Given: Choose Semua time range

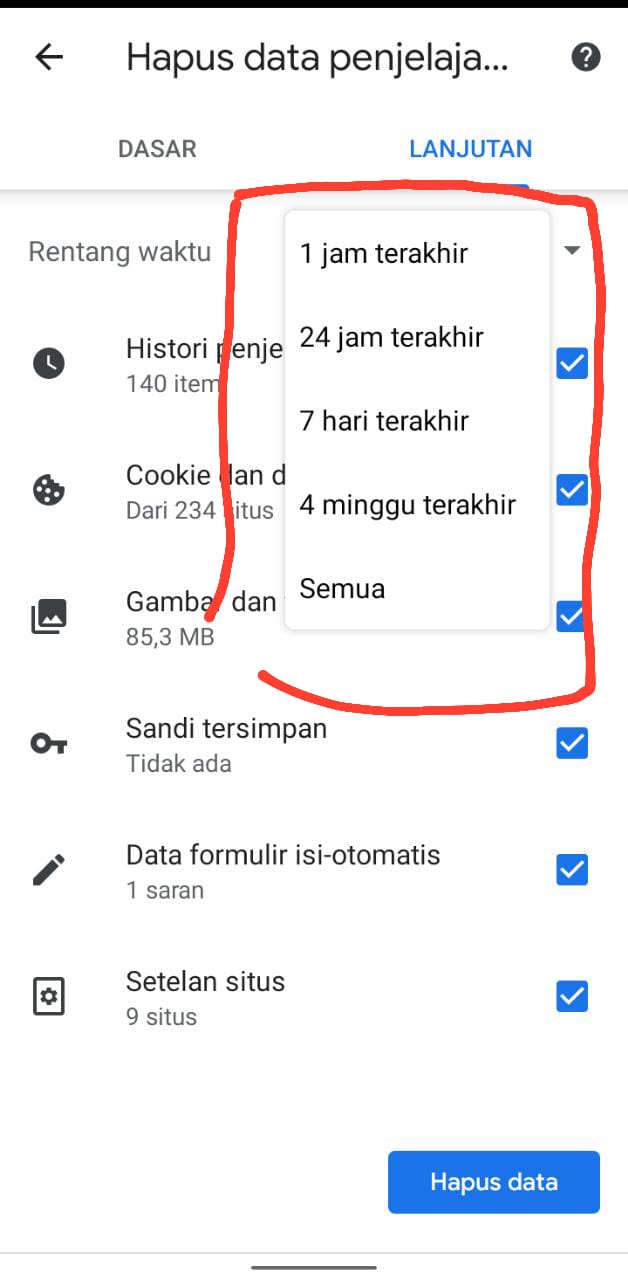Looking at the screenshot, I should click(342, 588).
